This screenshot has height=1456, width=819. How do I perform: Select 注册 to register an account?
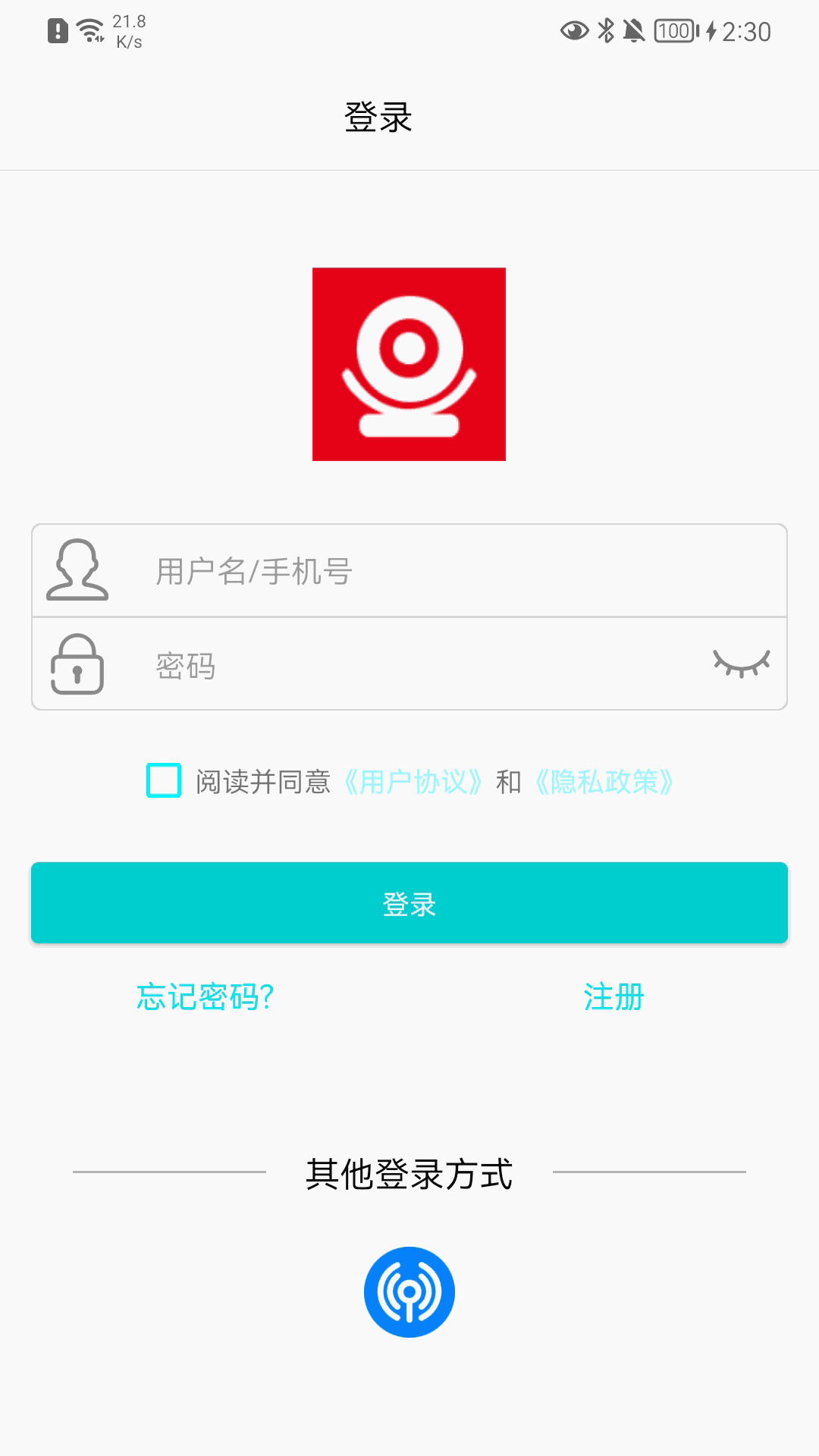click(613, 999)
